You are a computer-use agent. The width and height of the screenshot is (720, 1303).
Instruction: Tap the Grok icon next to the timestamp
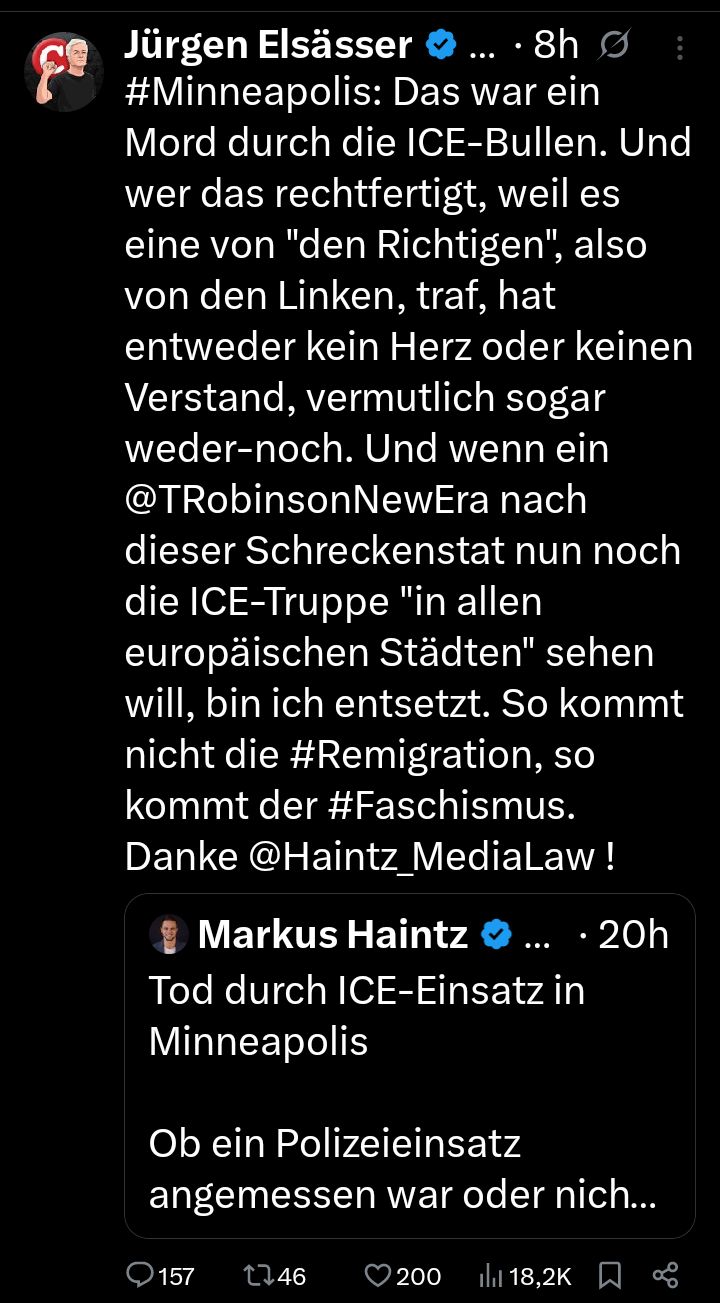(x=612, y=45)
